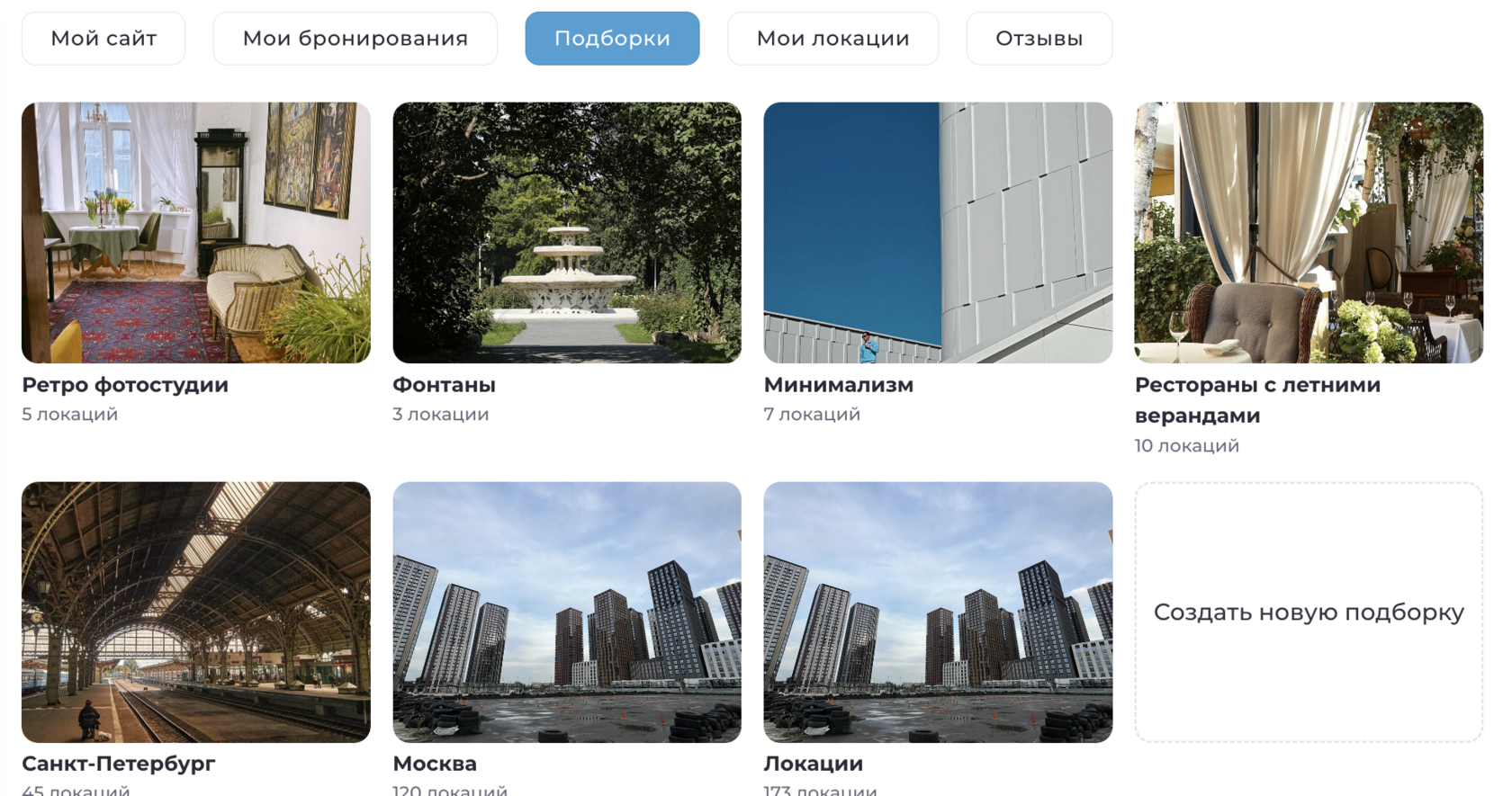Open the Мои бронирования tab

[355, 39]
